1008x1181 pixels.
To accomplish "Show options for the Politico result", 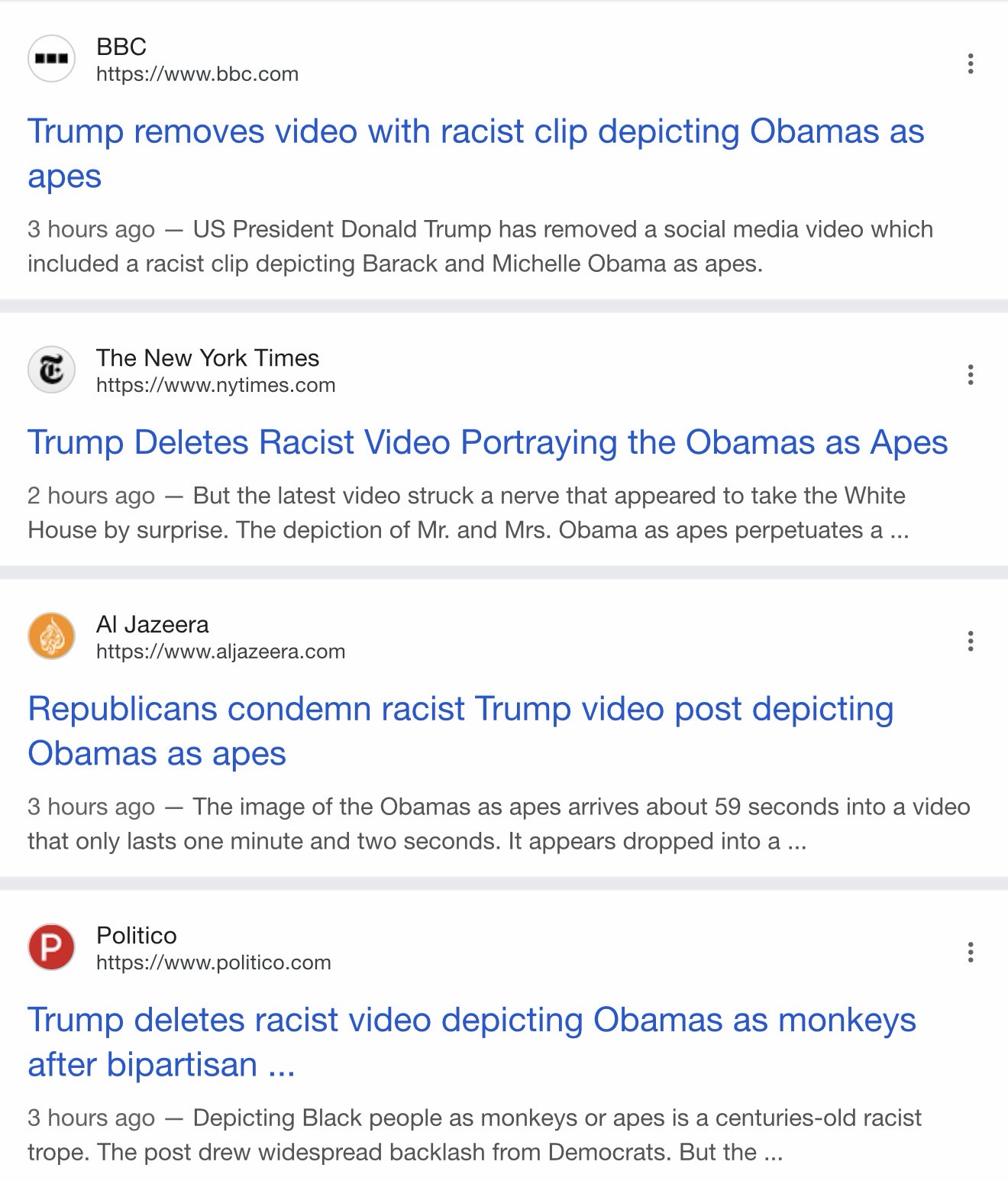I will click(970, 952).
